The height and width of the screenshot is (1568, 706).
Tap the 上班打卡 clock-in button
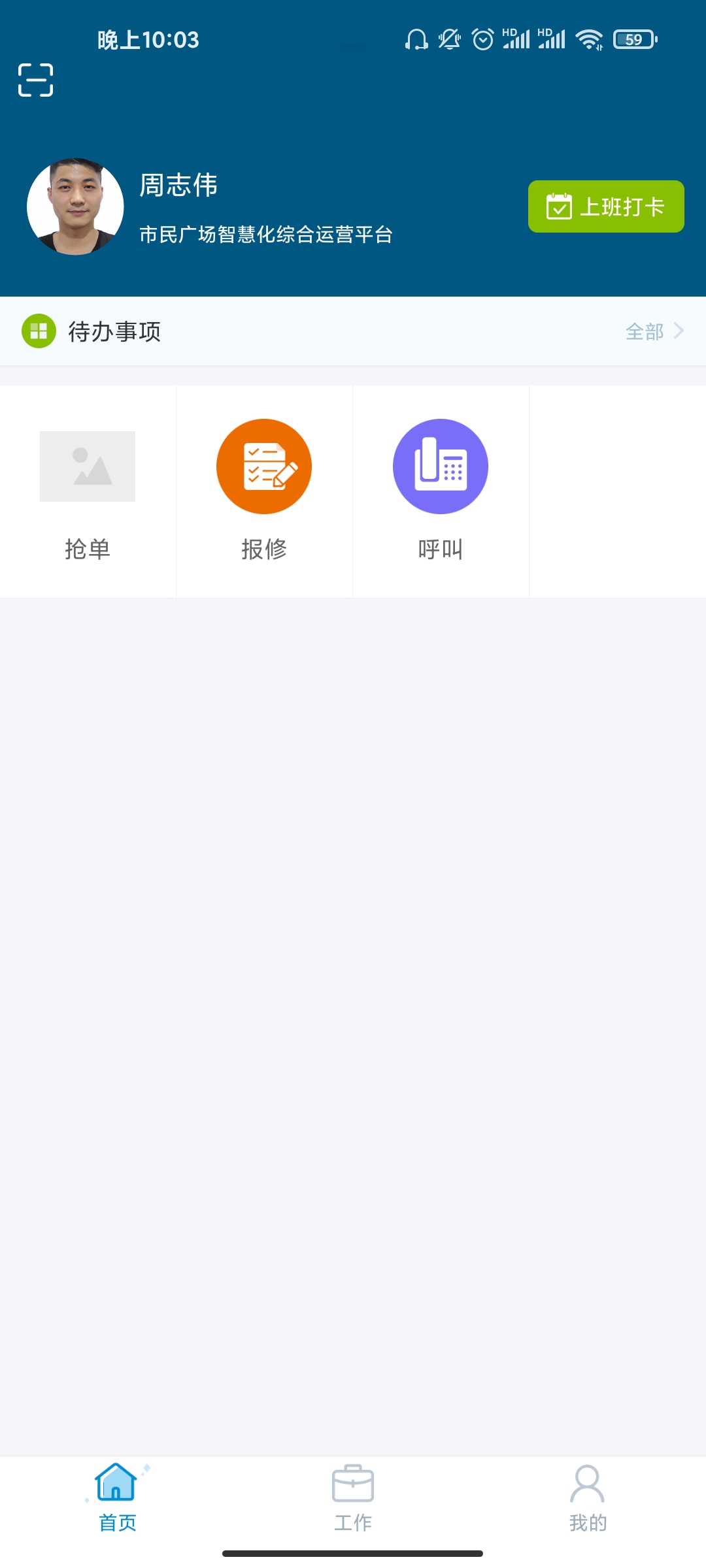coord(606,206)
